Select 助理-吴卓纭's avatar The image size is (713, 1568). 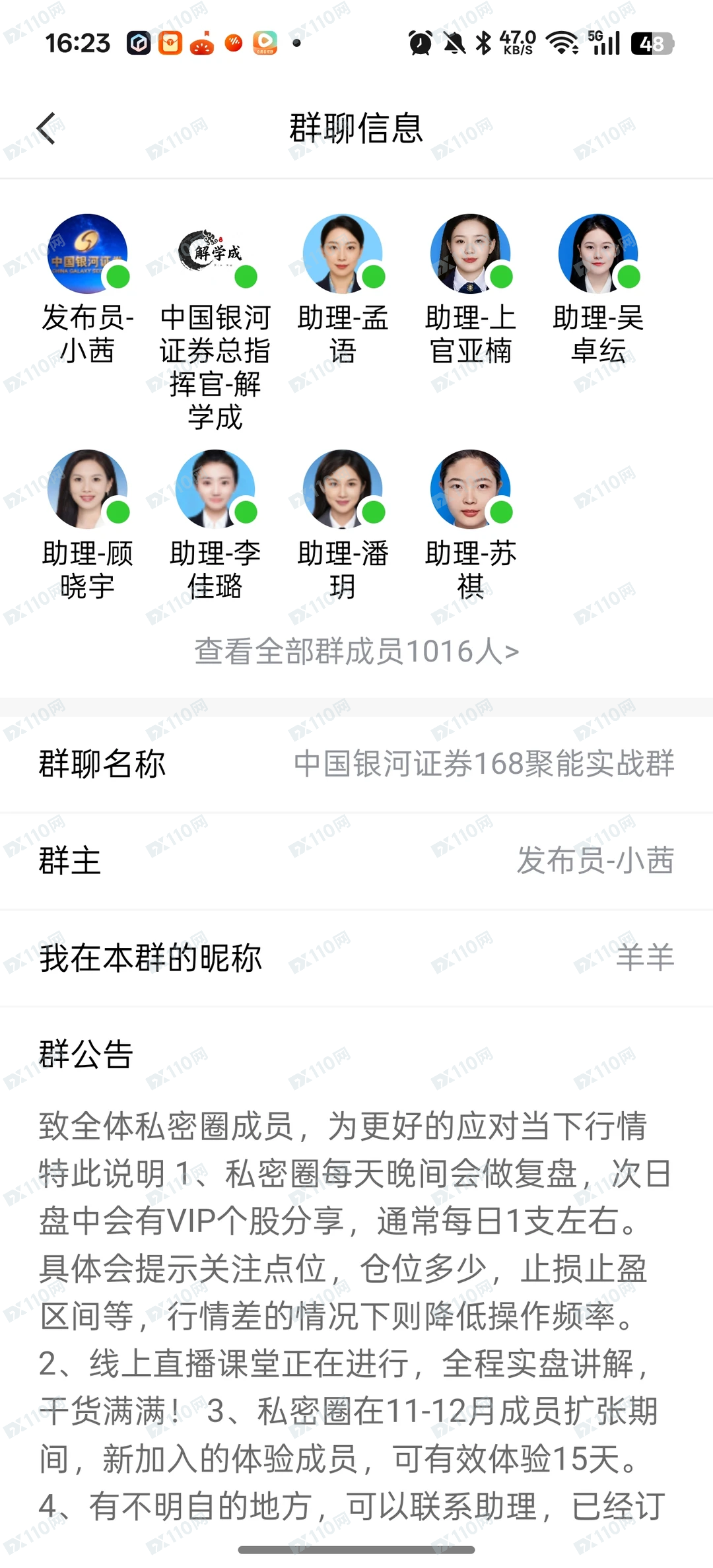pos(599,254)
